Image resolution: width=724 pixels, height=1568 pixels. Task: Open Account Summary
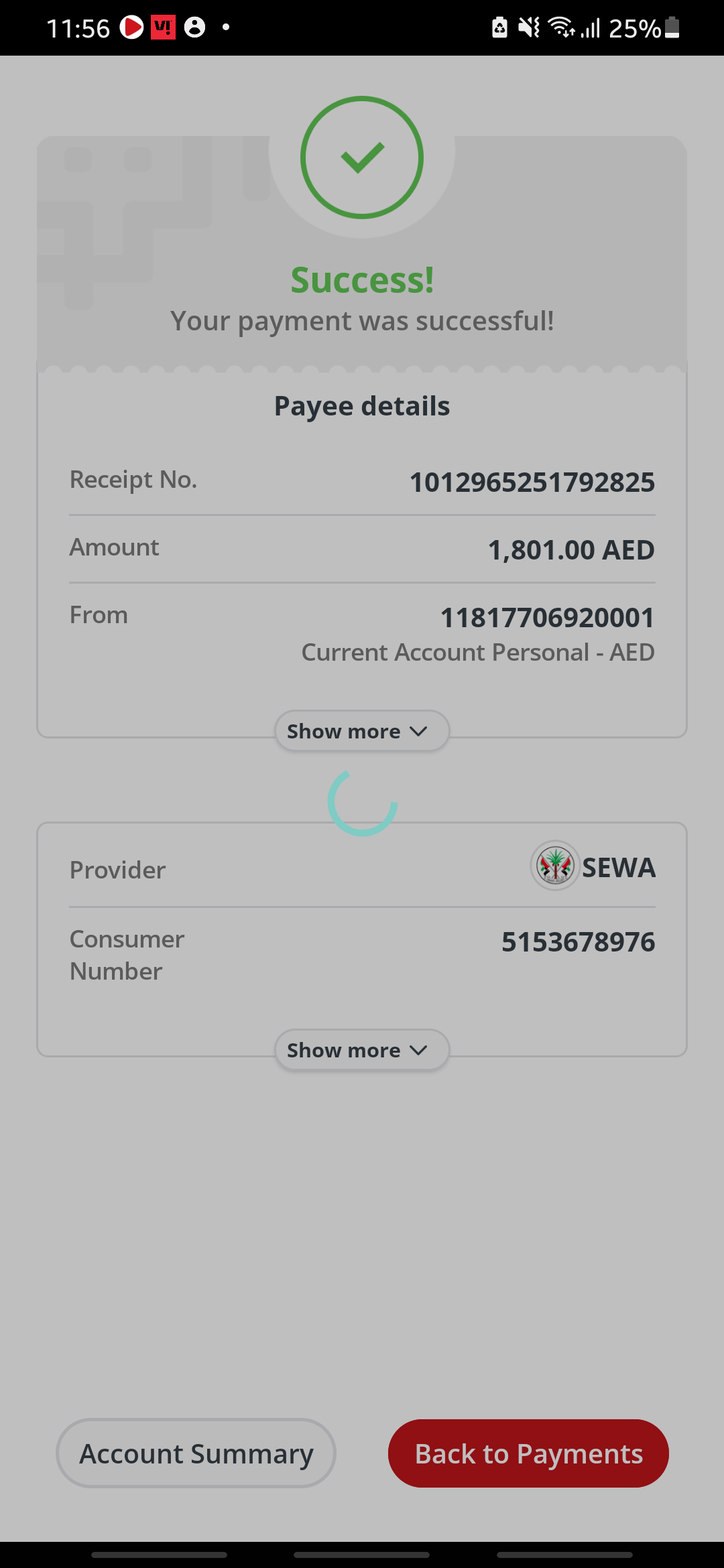pyautogui.click(x=196, y=1453)
